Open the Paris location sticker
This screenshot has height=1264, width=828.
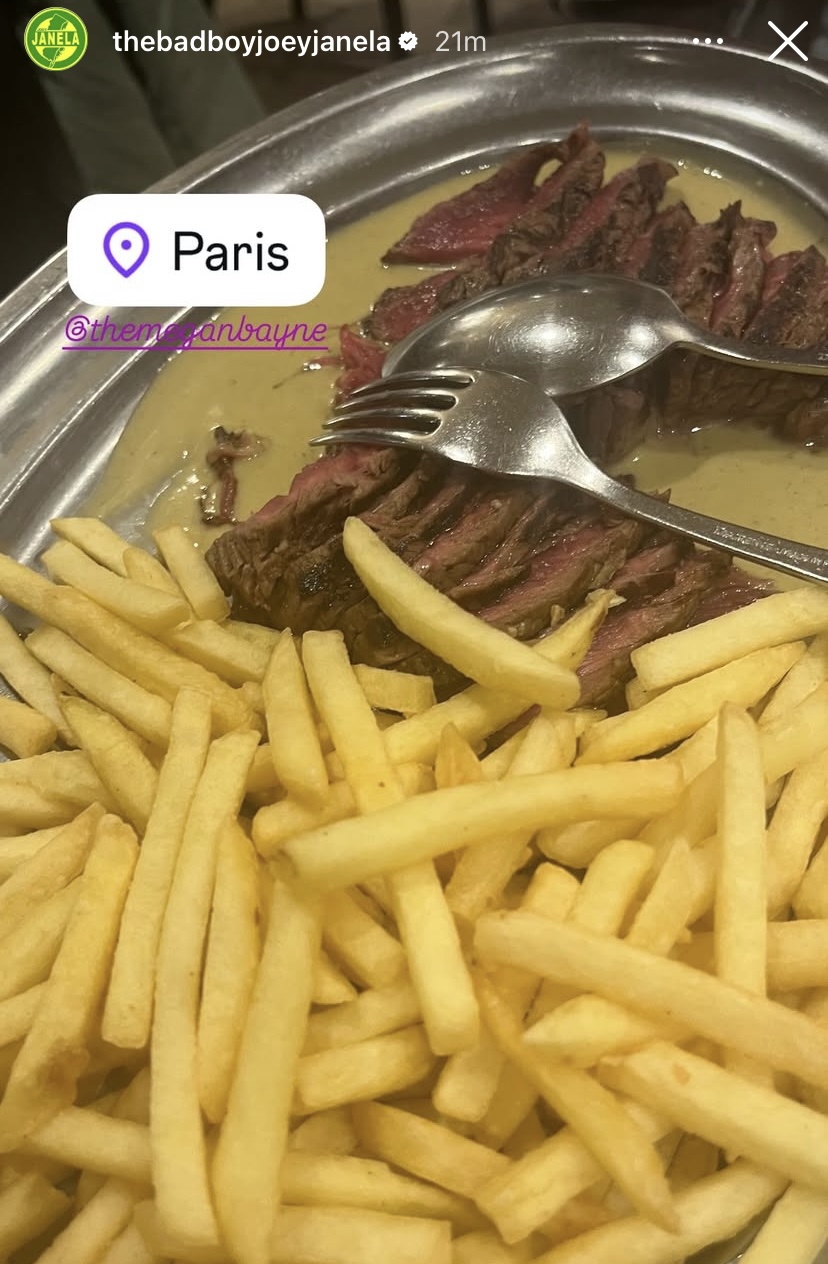pos(196,250)
